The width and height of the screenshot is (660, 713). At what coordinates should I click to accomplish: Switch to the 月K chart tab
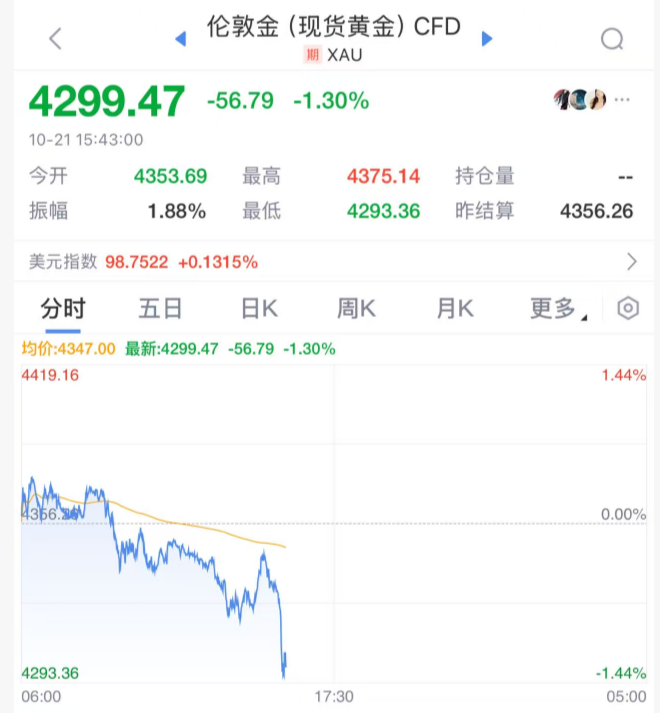click(454, 308)
